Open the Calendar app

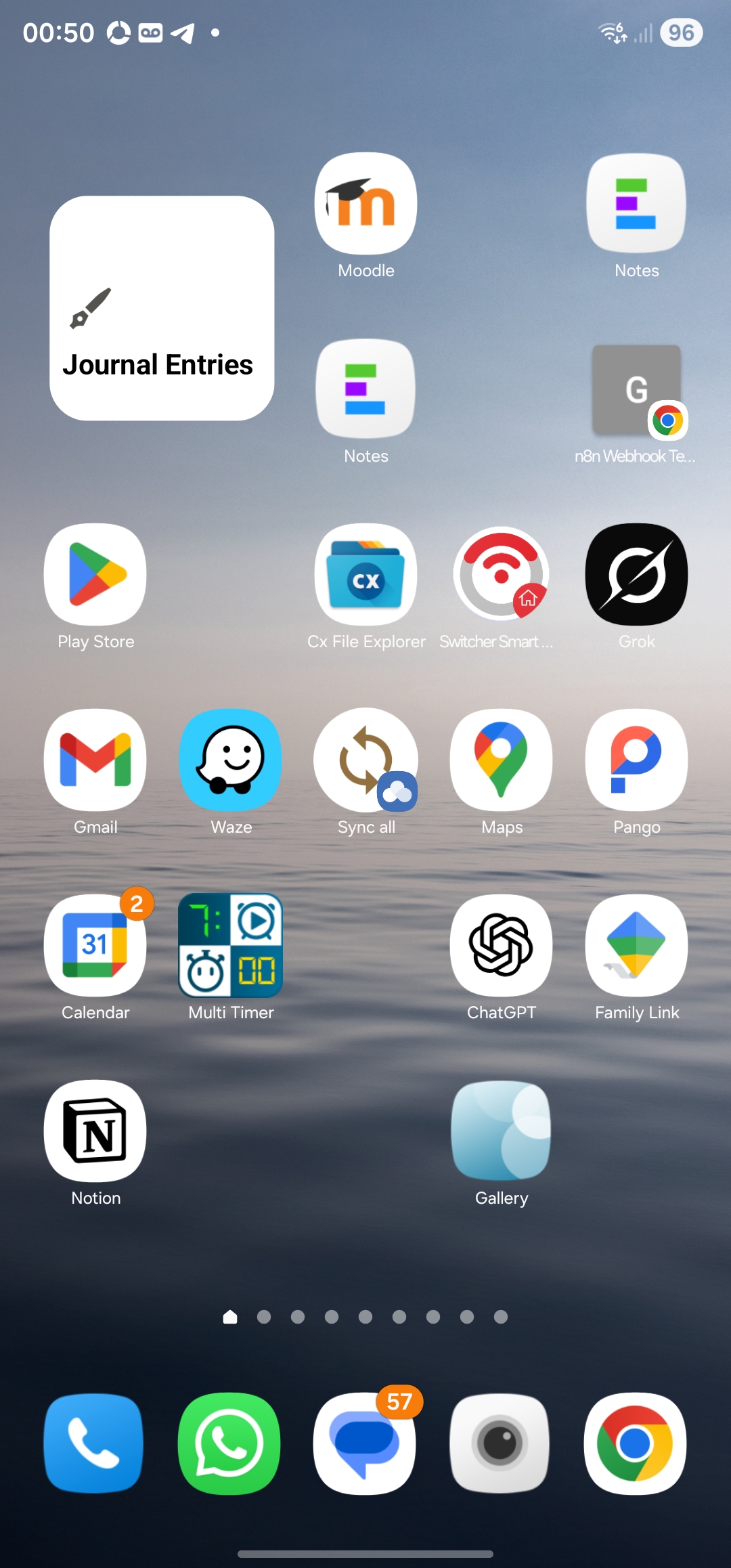point(95,946)
